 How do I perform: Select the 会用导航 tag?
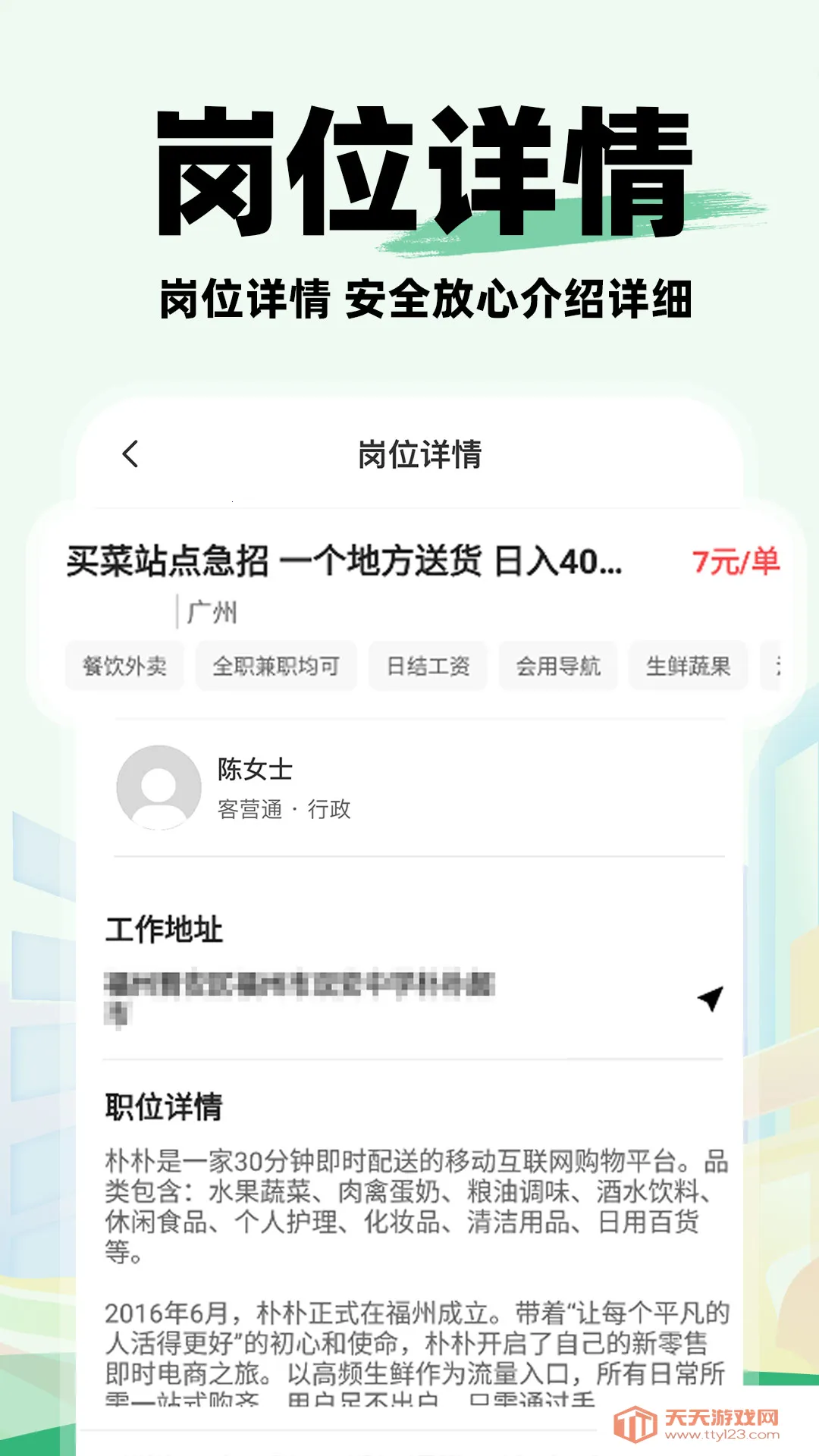pyautogui.click(x=559, y=664)
